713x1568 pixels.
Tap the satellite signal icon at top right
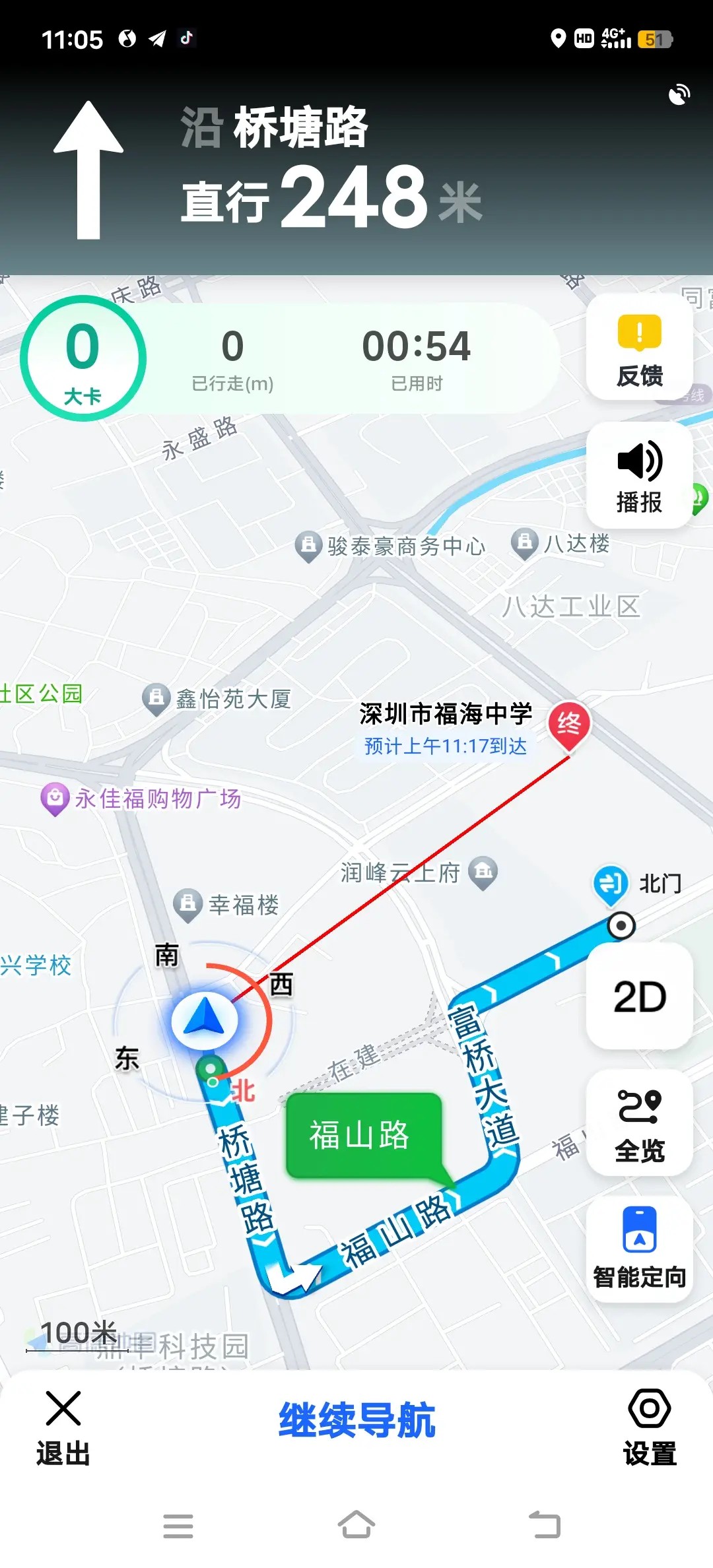(x=679, y=95)
